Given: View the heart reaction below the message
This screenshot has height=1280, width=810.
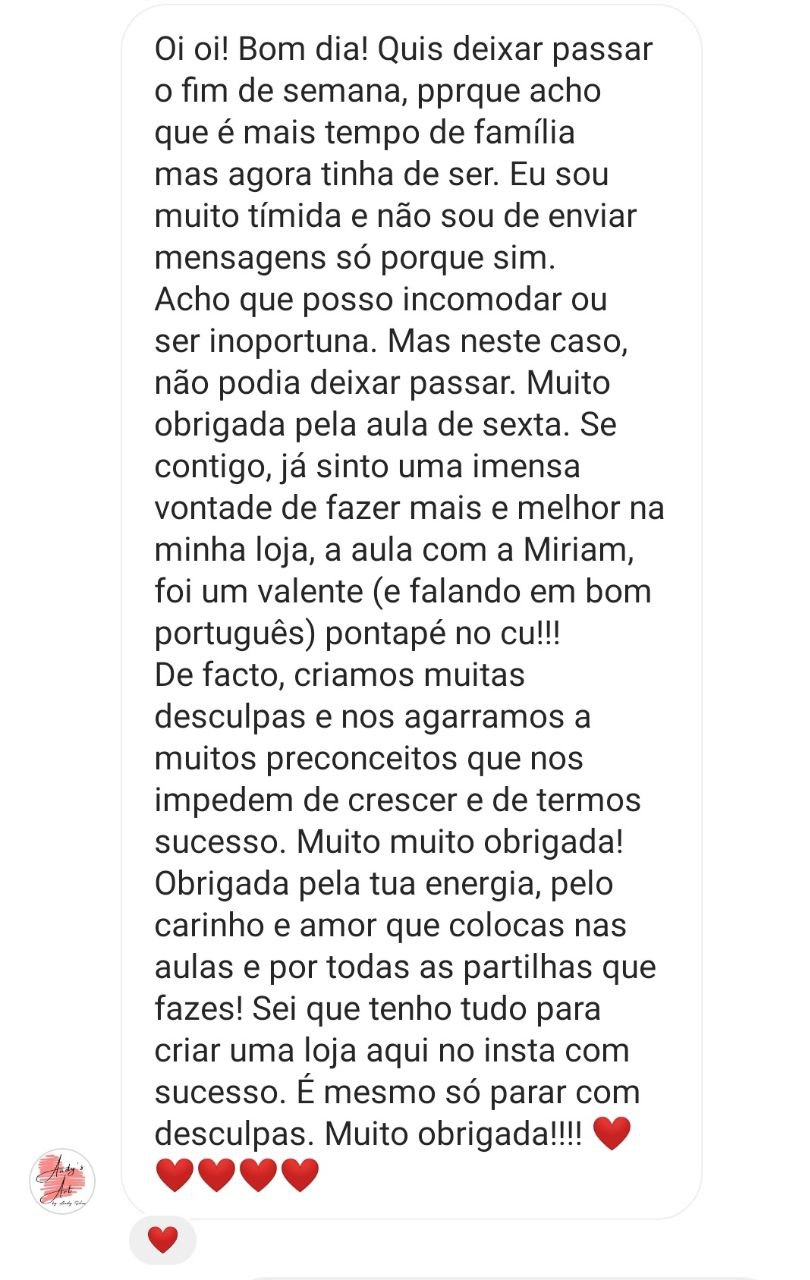Looking at the screenshot, I should pos(162,1241).
